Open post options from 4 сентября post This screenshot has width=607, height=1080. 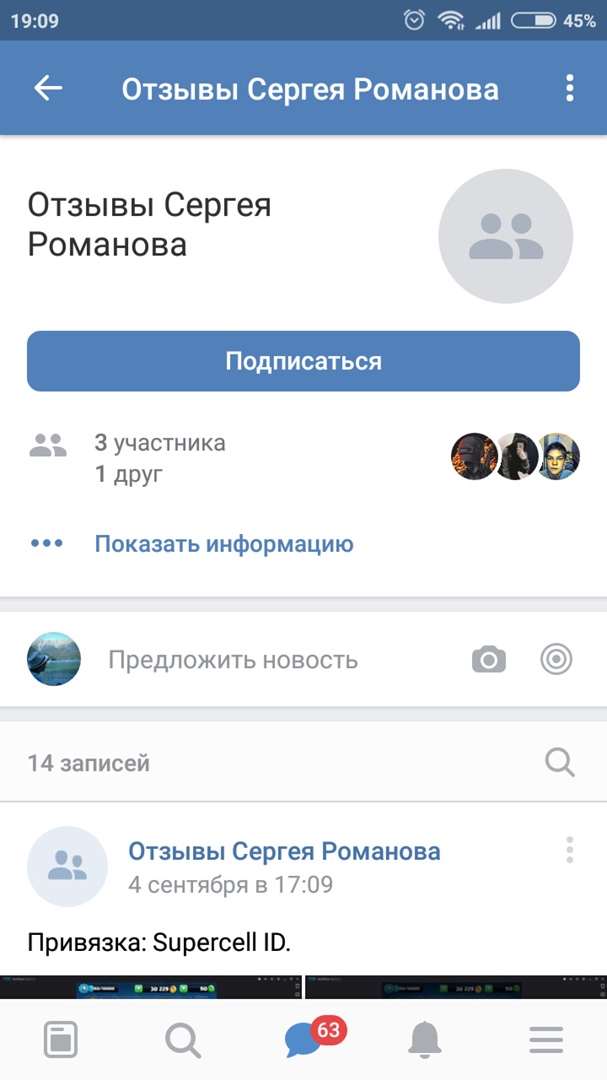569,850
